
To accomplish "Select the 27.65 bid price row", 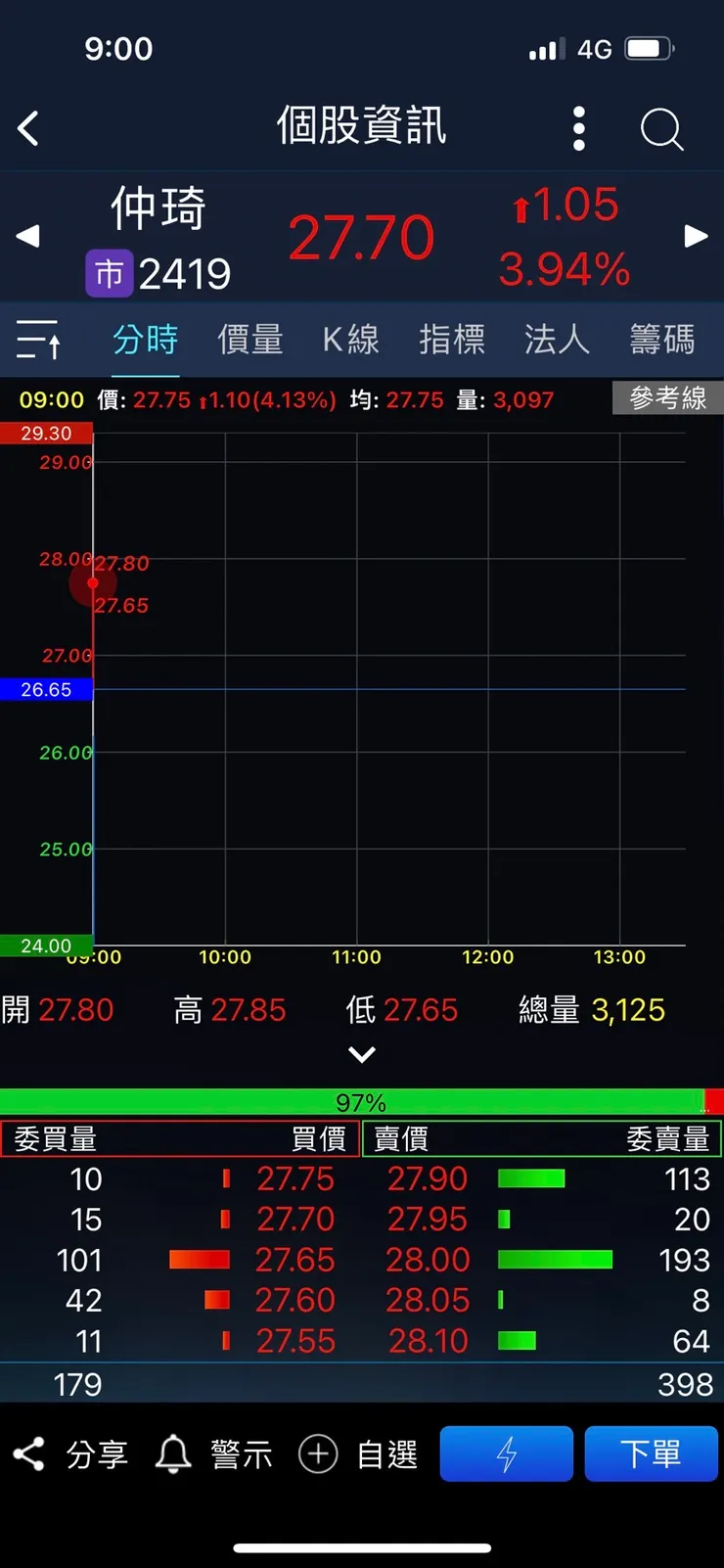I will (296, 1260).
